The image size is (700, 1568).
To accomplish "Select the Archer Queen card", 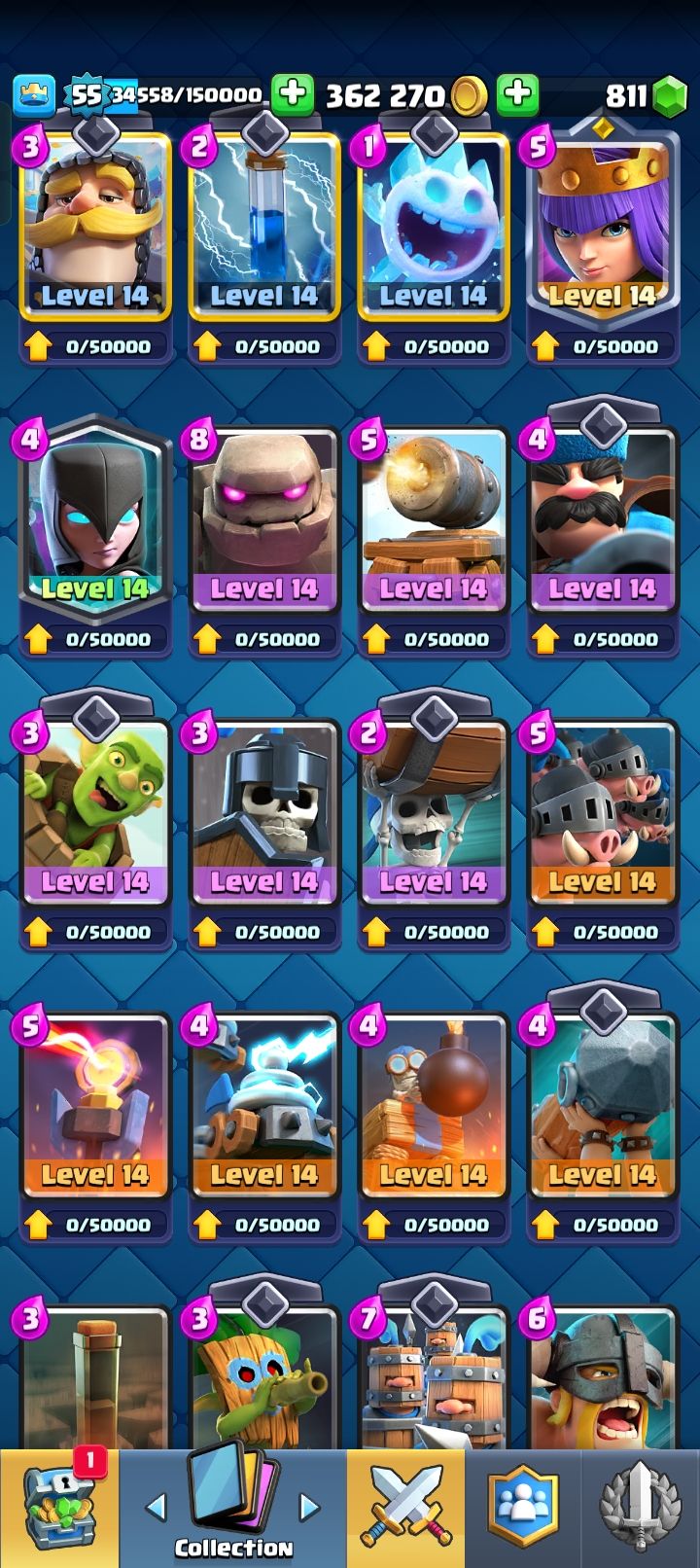I will 603,227.
